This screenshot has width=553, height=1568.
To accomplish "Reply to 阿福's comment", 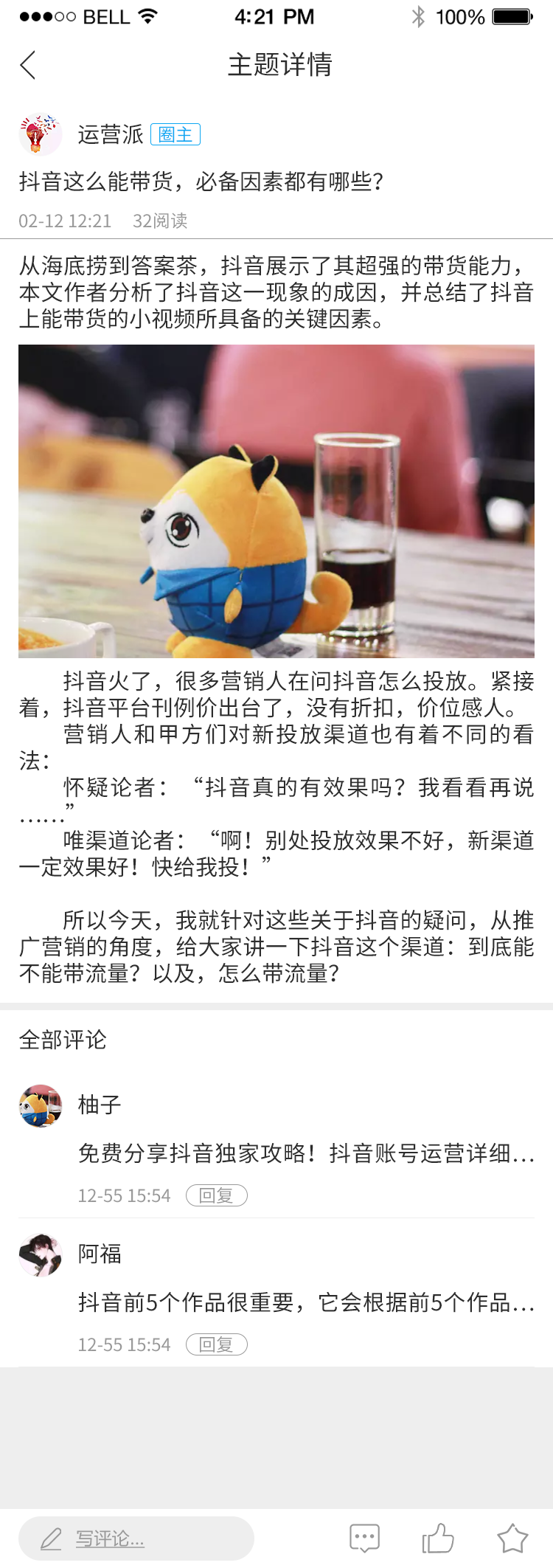I will tap(216, 1344).
